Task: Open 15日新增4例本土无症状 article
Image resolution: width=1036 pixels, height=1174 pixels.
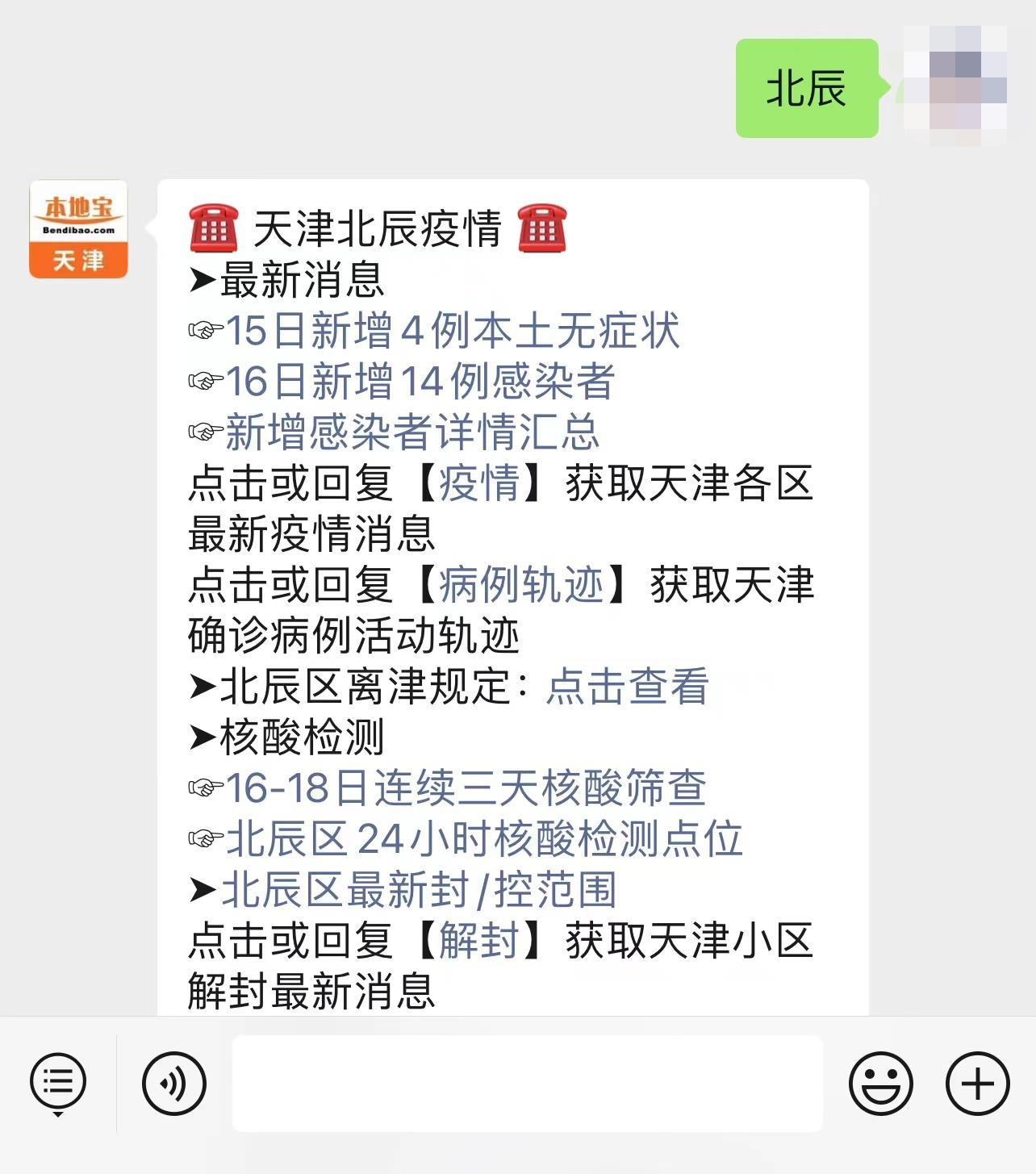Action: point(452,329)
